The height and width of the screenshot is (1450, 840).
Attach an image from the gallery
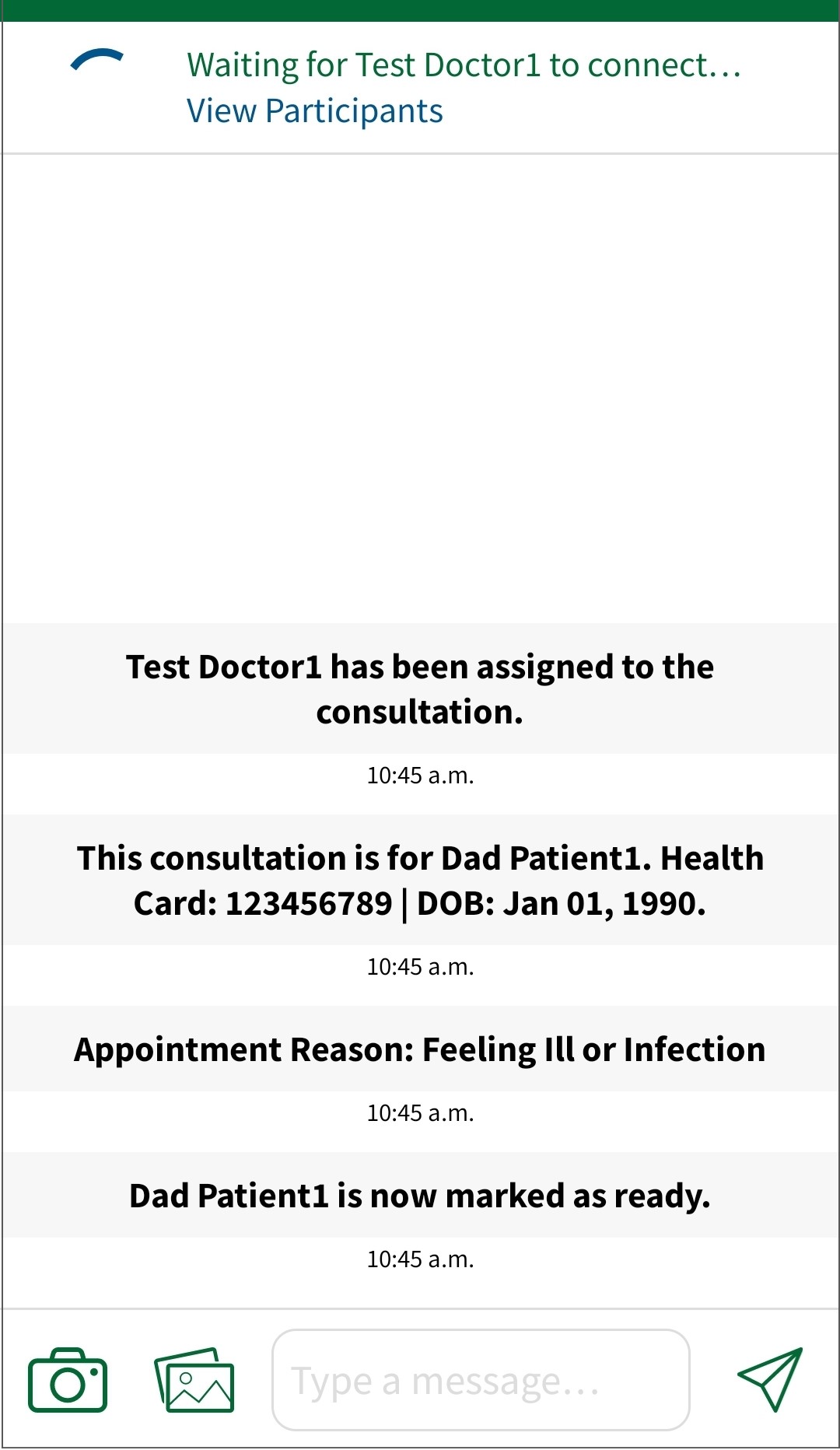point(194,1380)
